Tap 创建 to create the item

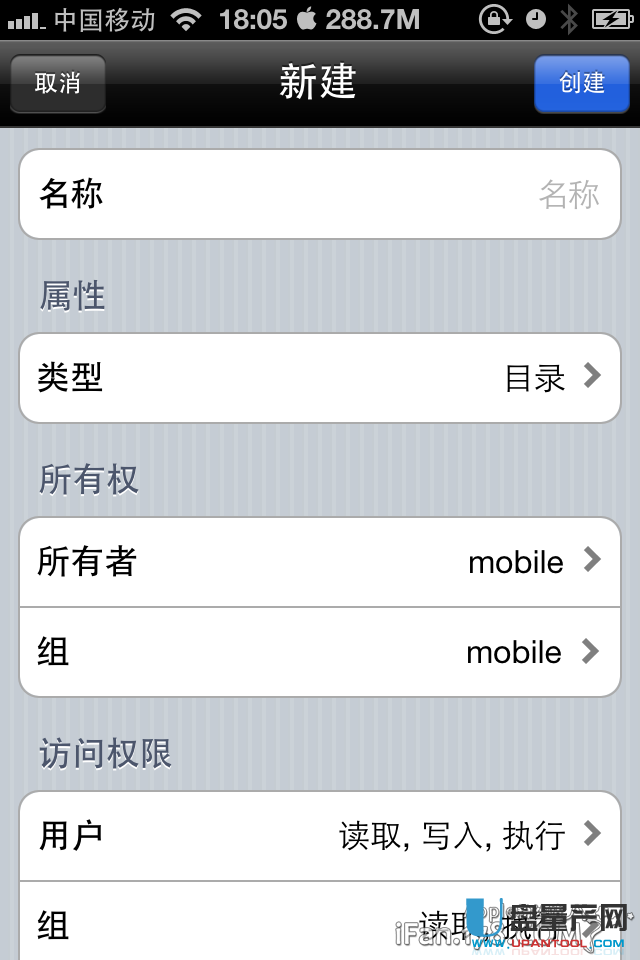pos(581,83)
